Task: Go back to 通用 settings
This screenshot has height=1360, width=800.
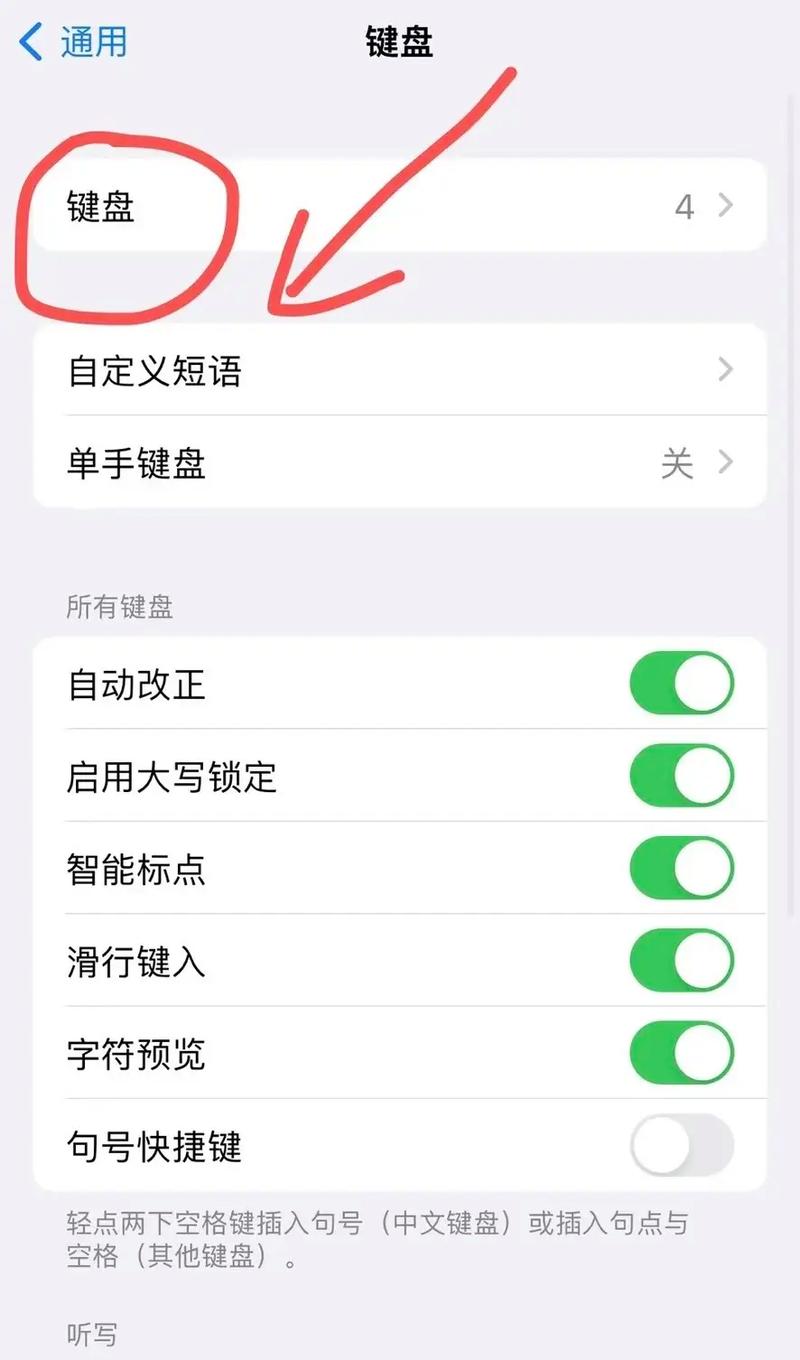Action: pos(70,42)
